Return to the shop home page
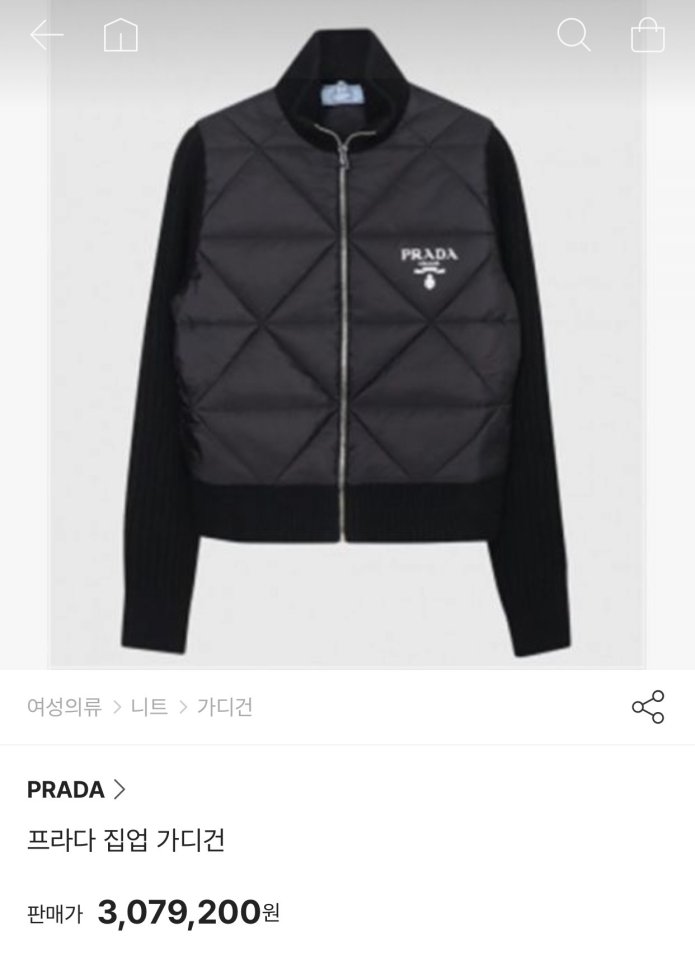This screenshot has width=695, height=960. 121,35
